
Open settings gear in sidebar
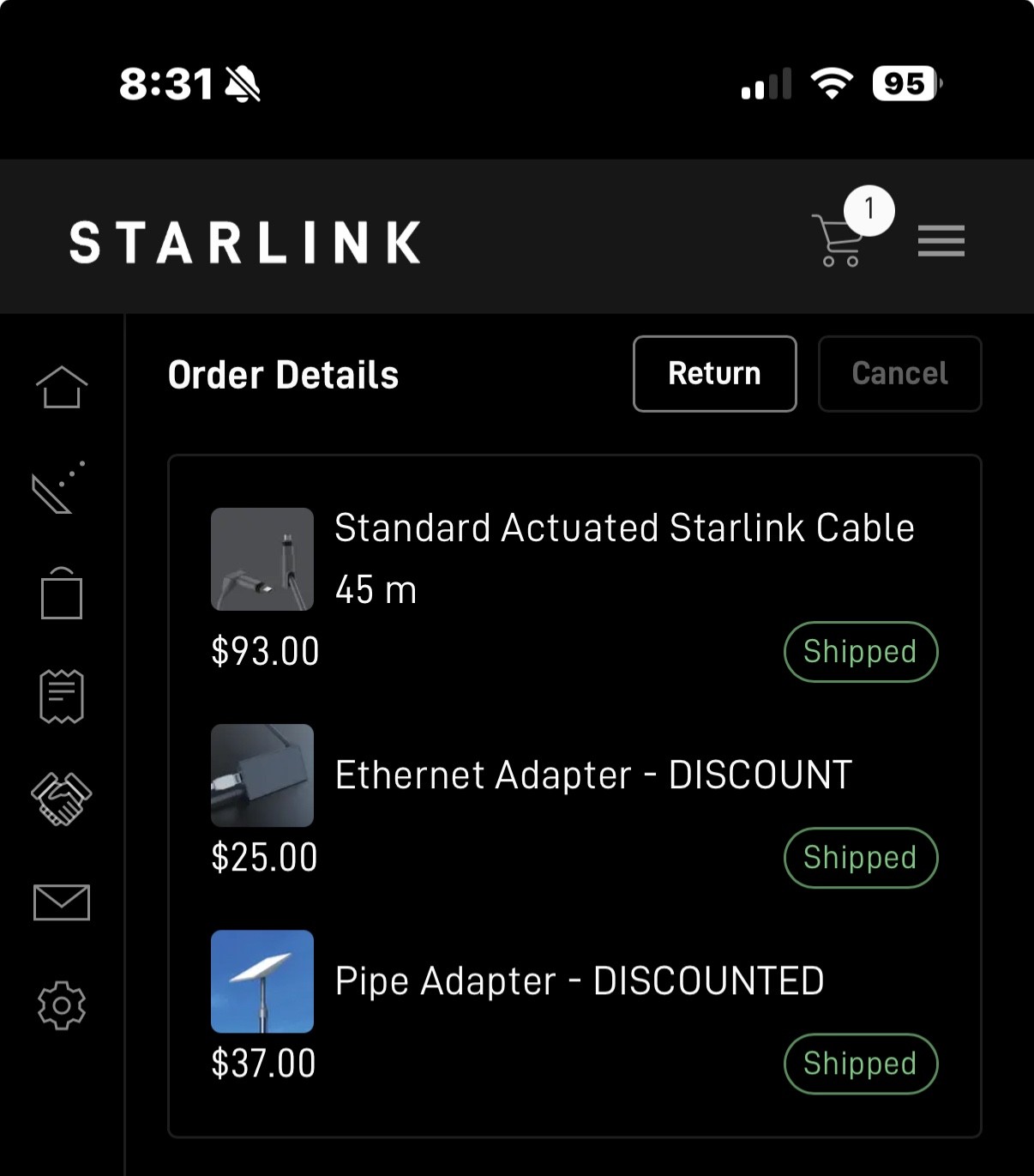coord(62,1005)
